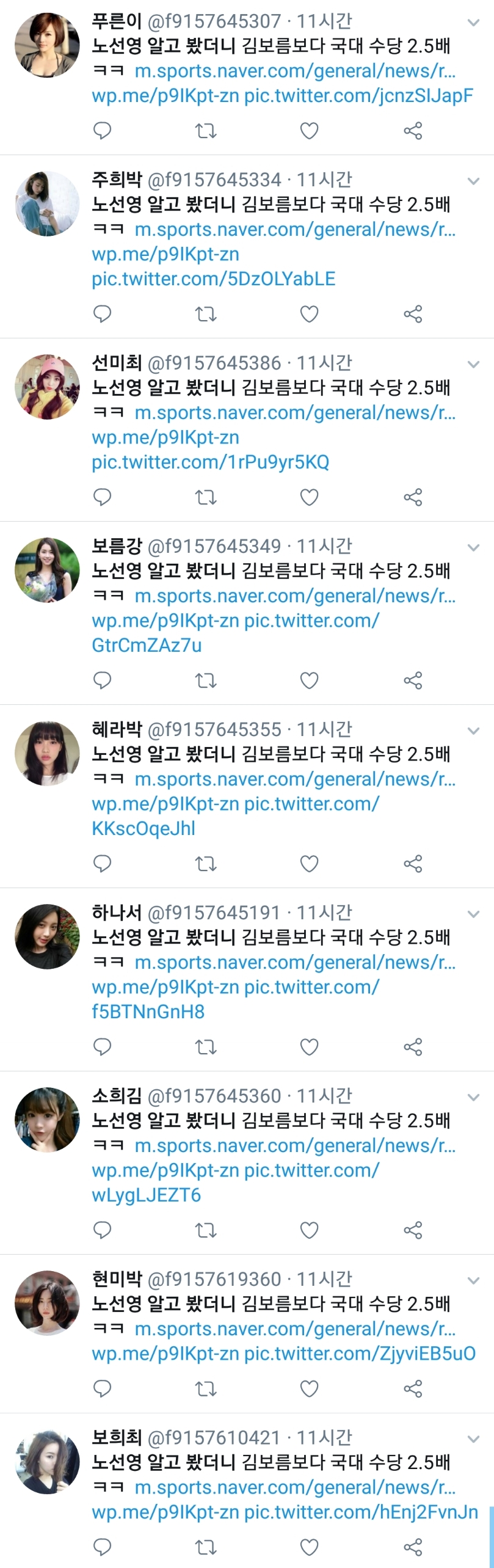
Task: Expand the options arrow on 푸른이's tweet
Action: point(473,23)
